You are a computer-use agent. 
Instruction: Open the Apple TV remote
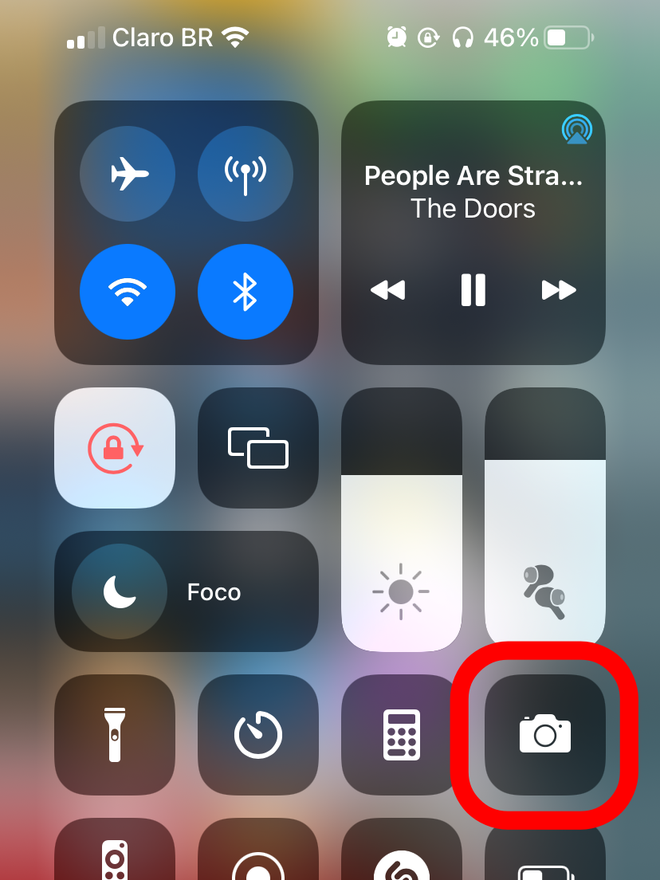pos(115,855)
